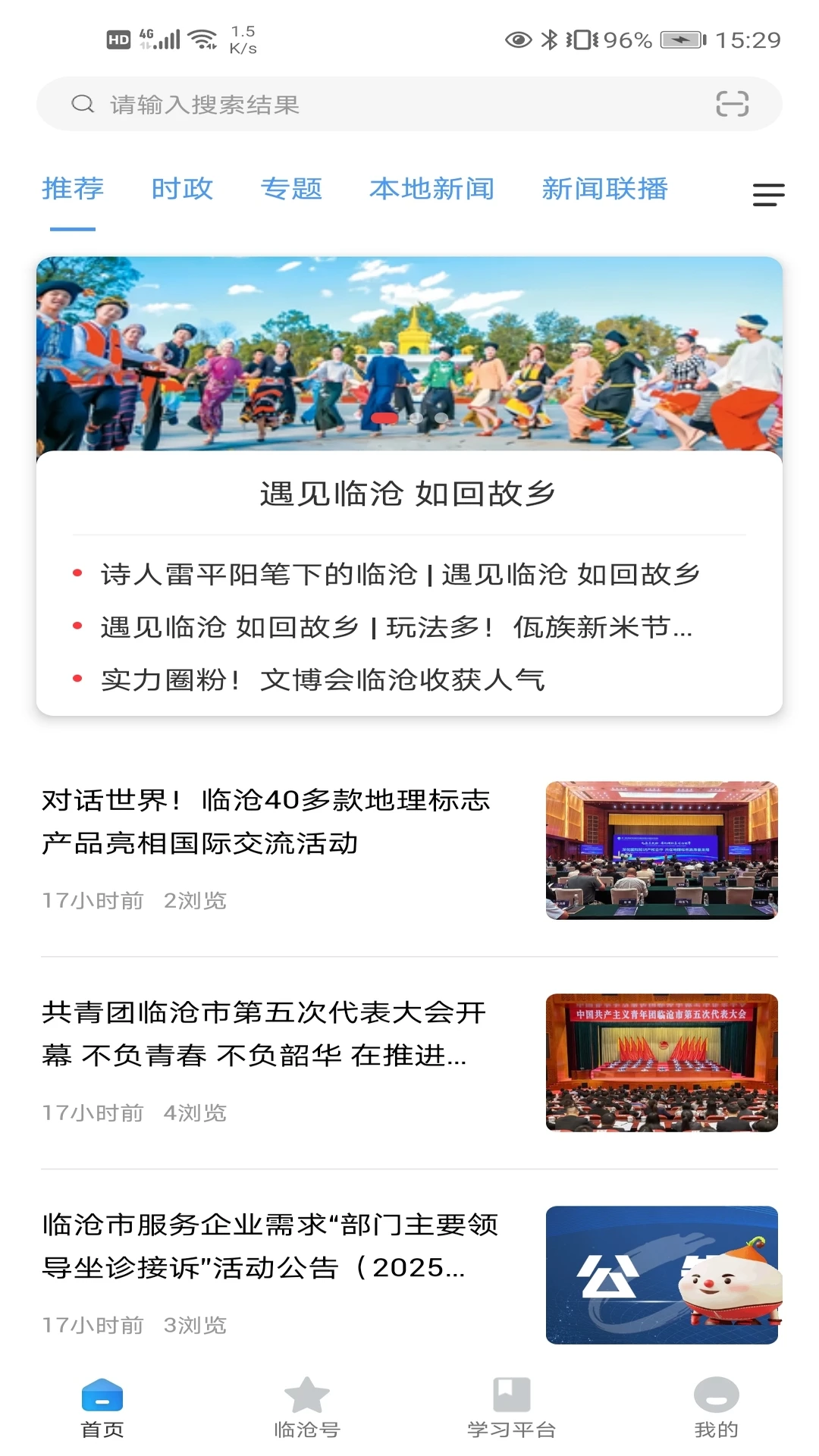Select the second carousel indicator dot
Image resolution: width=819 pixels, height=1456 pixels.
tap(416, 417)
